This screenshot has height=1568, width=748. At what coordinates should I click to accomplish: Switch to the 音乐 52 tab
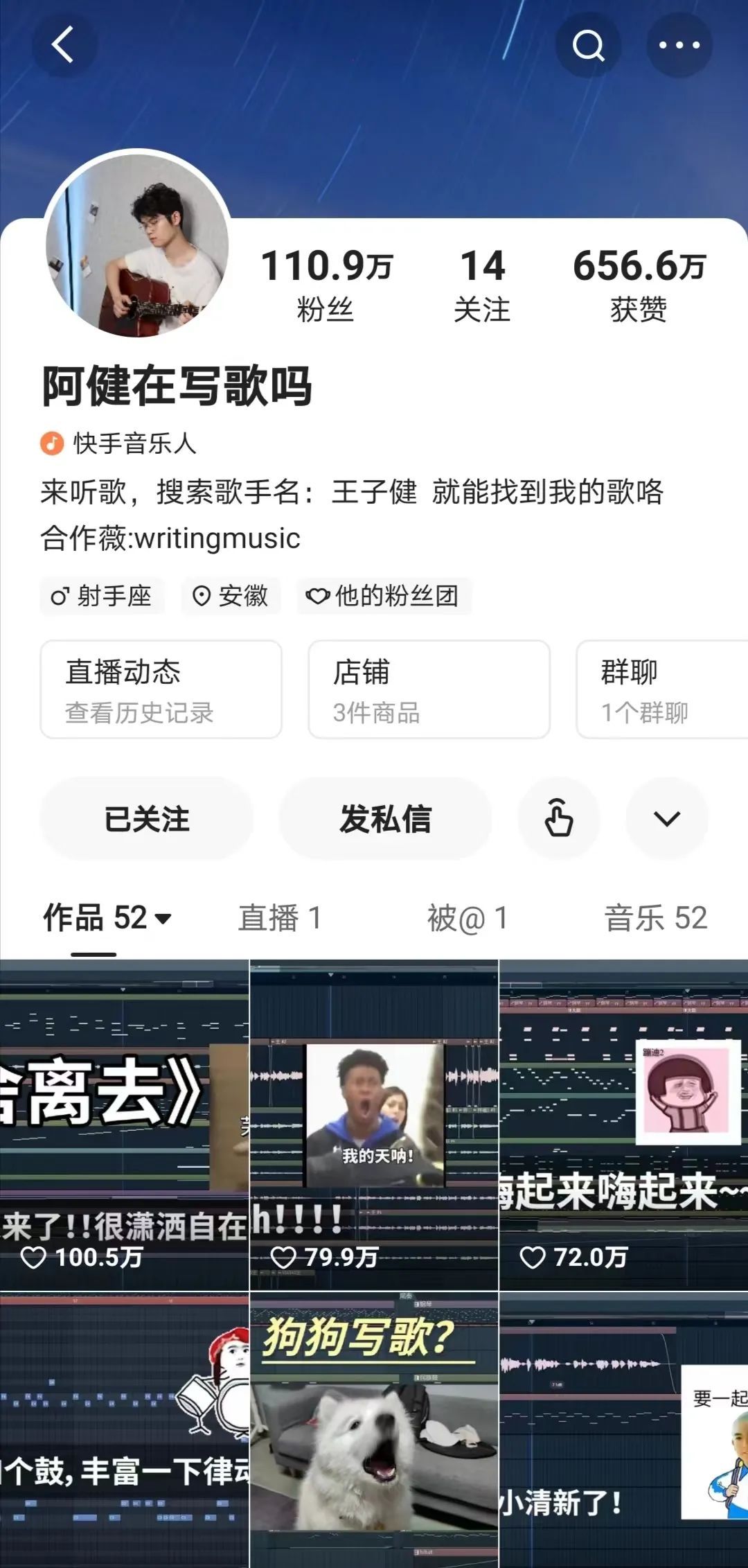click(x=655, y=918)
